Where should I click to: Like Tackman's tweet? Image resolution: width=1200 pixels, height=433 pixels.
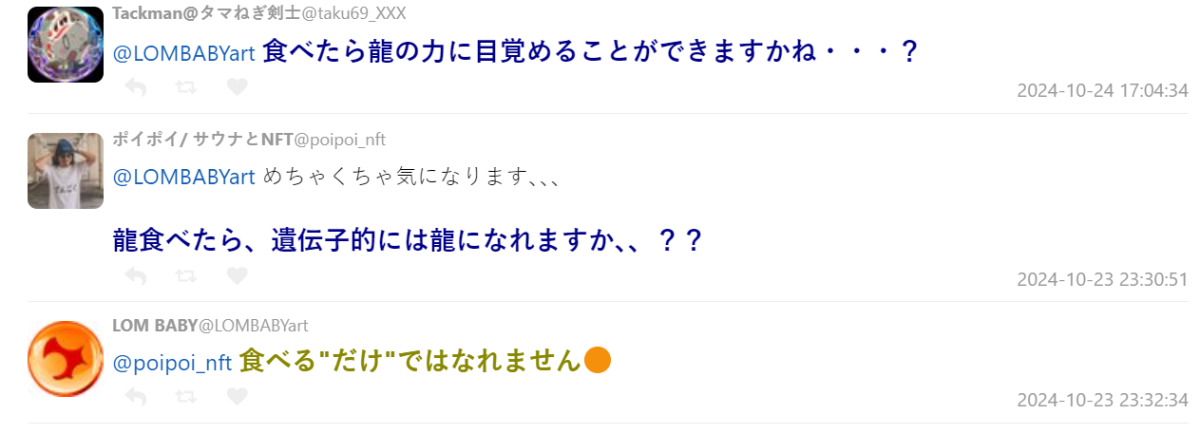pos(236,88)
